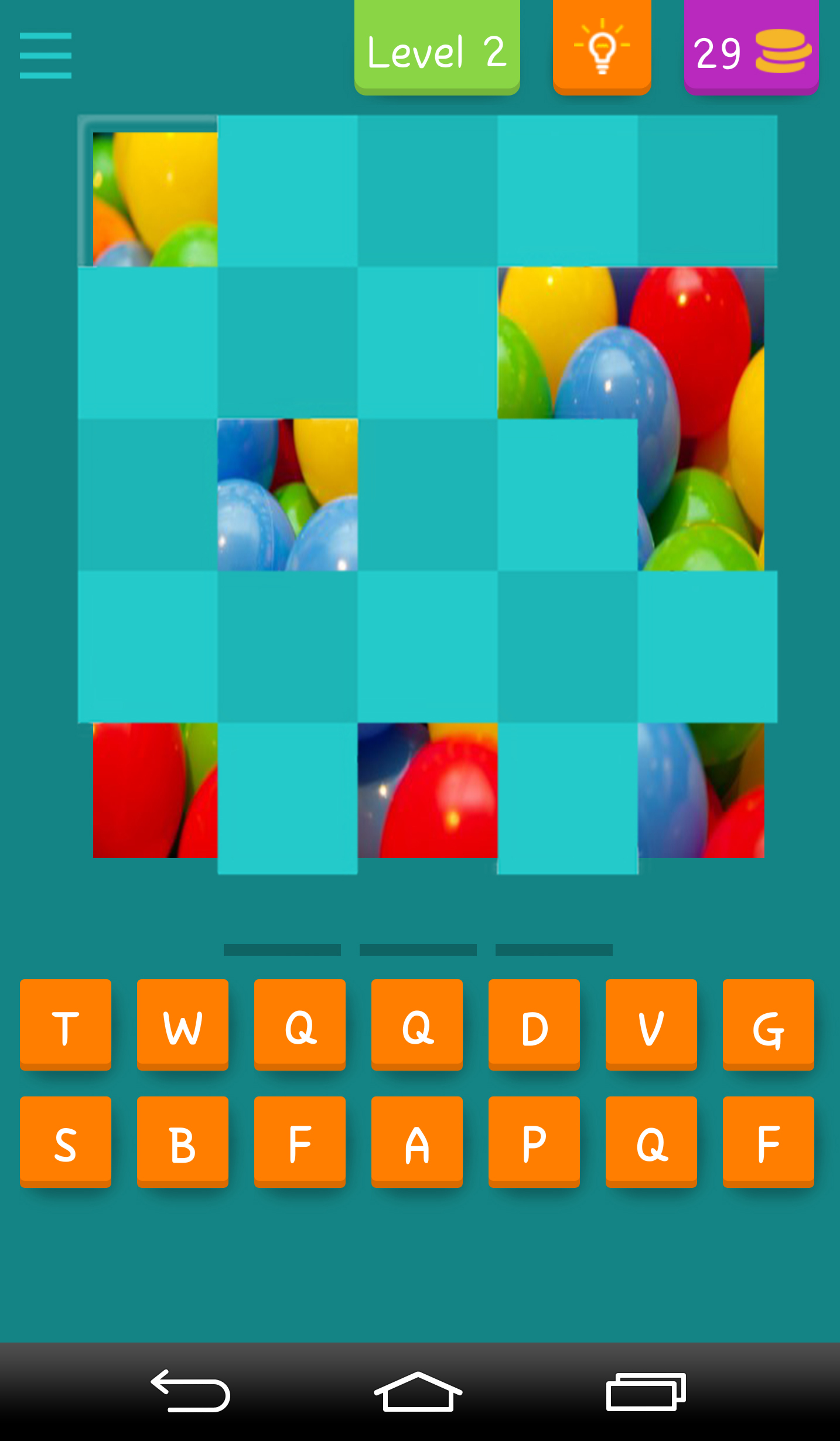Select the letter G tile

point(769,1025)
